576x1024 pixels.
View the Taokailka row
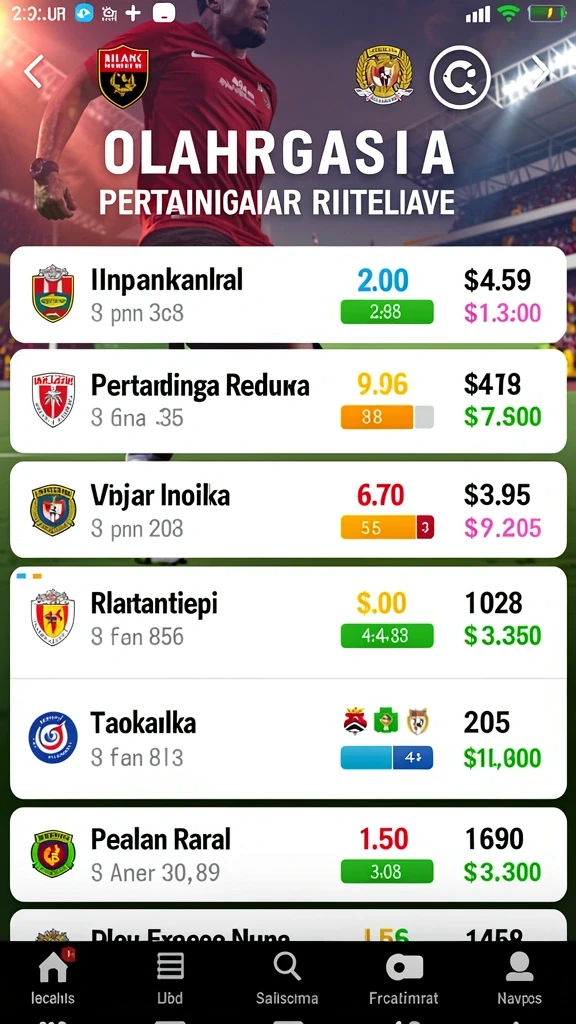click(x=288, y=739)
